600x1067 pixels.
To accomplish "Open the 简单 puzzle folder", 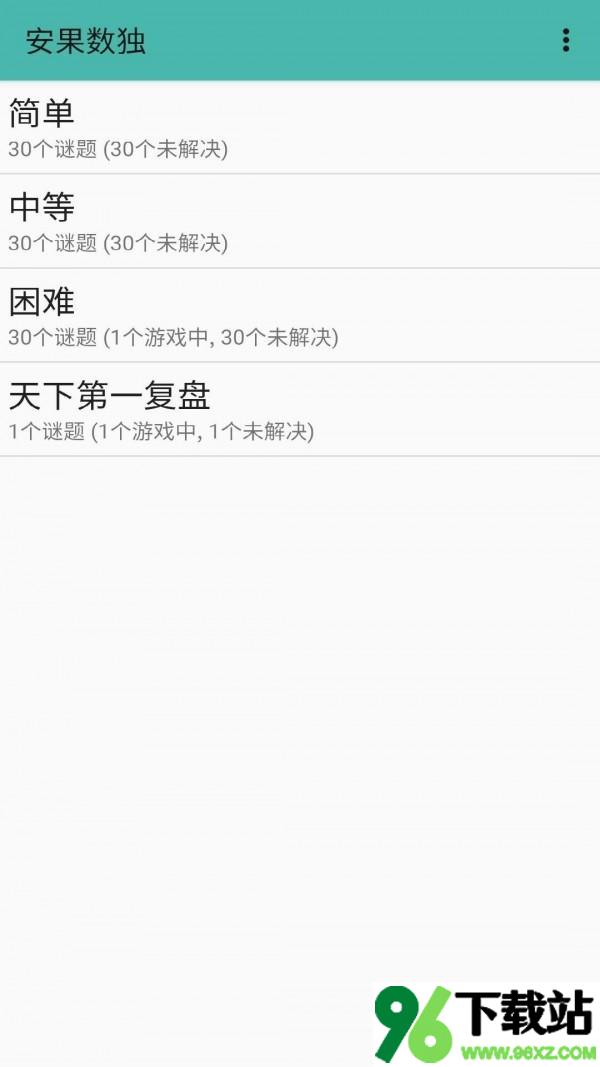I will pyautogui.click(x=300, y=127).
